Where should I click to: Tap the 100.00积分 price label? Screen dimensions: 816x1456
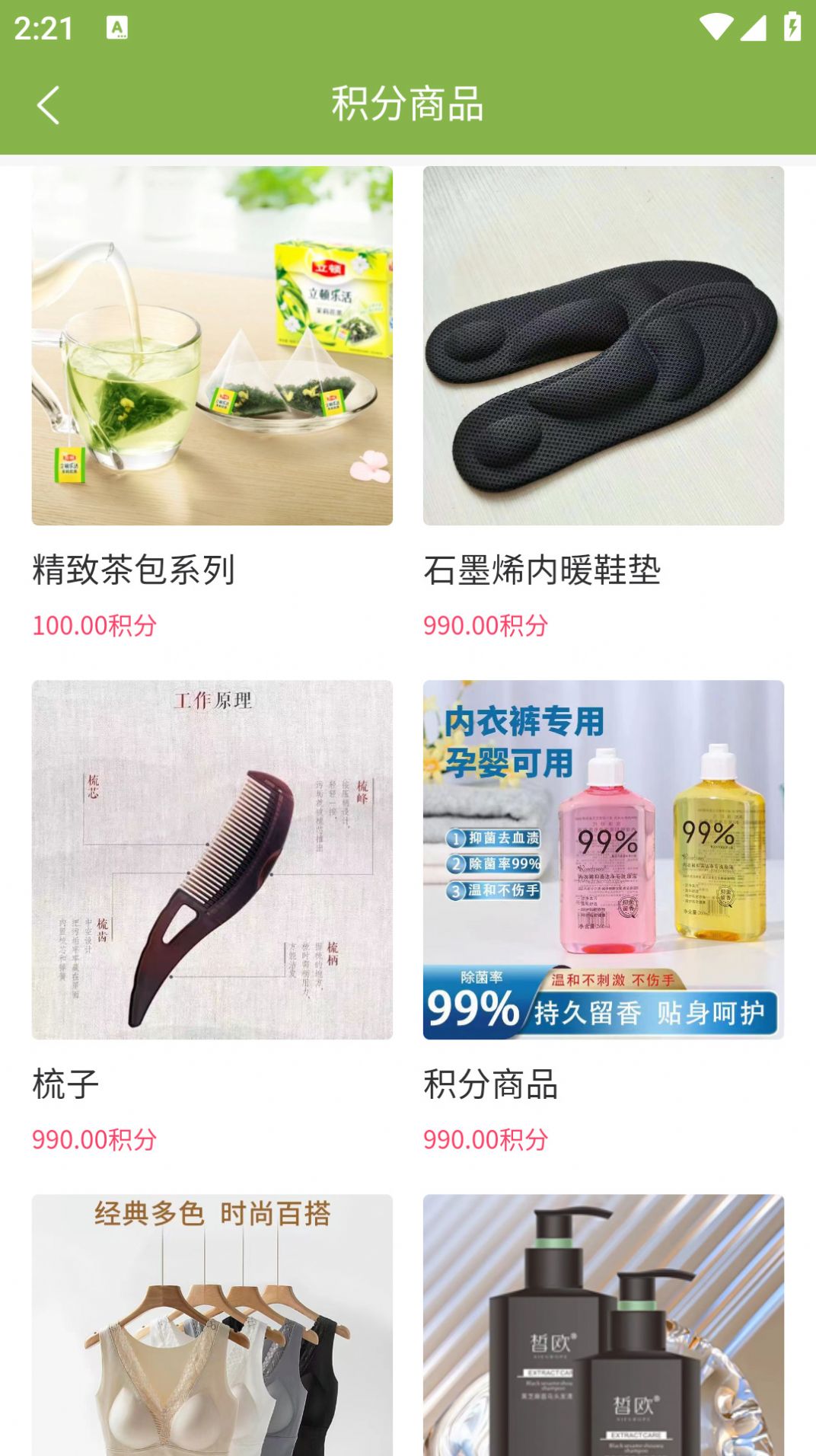point(94,626)
